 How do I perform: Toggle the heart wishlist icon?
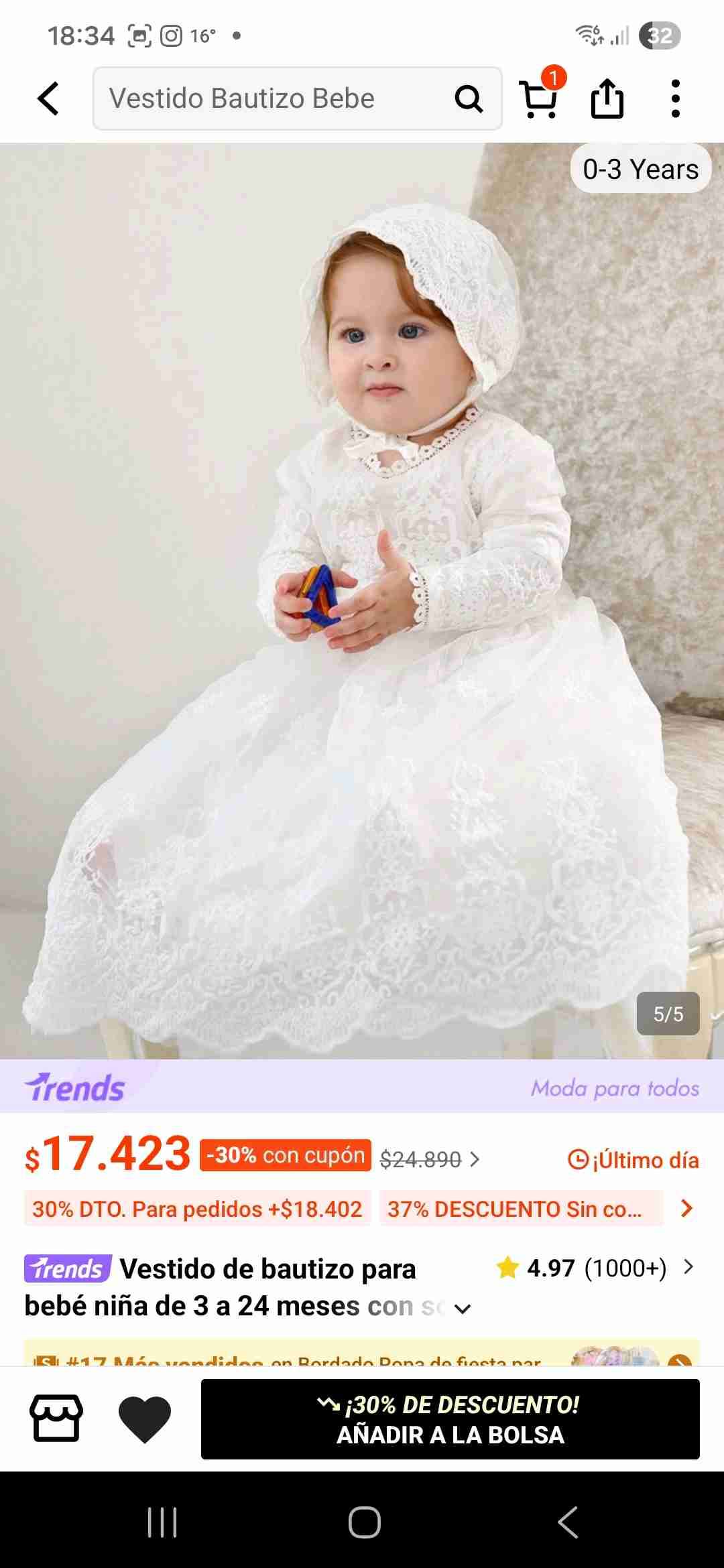click(144, 1418)
